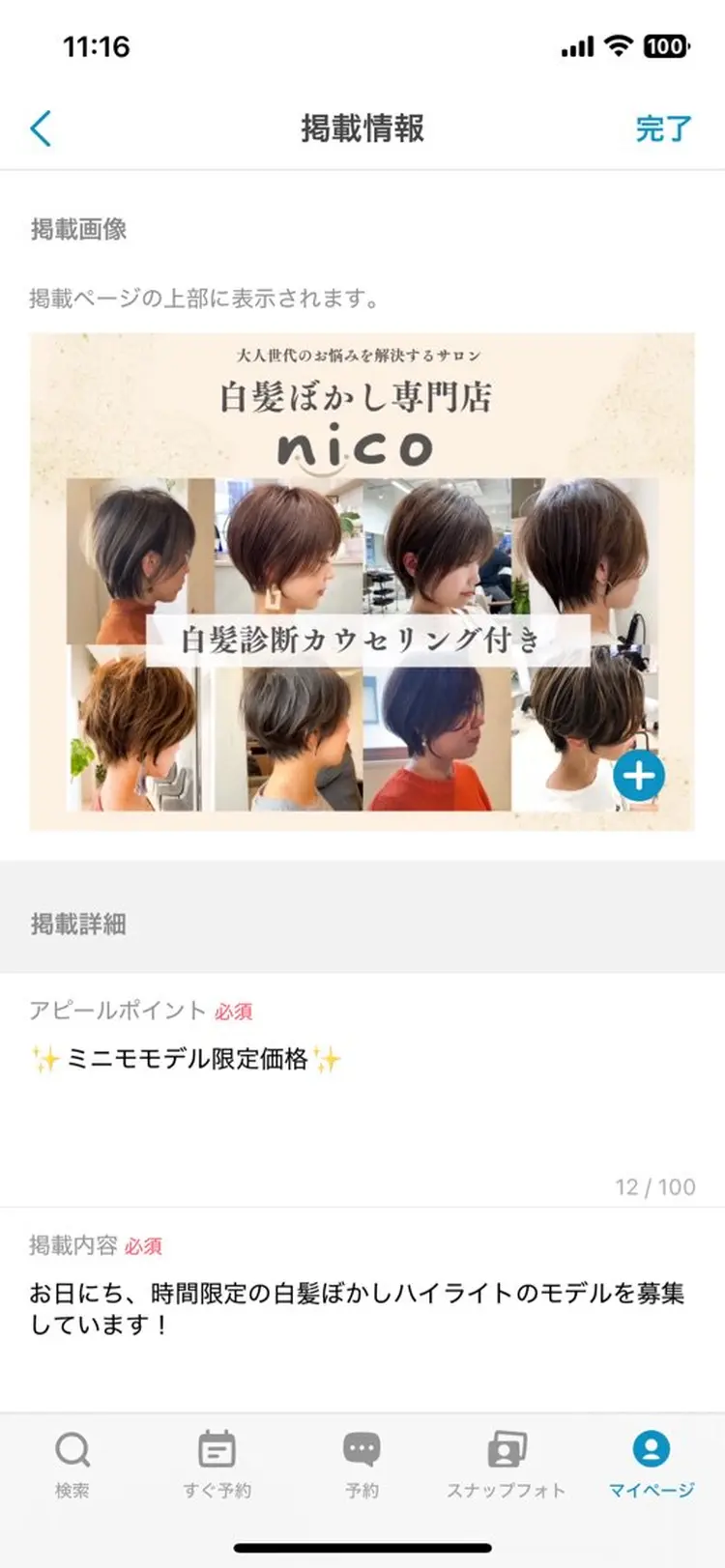
Task: Tap the blue plus icon on the image
Action: (638, 777)
